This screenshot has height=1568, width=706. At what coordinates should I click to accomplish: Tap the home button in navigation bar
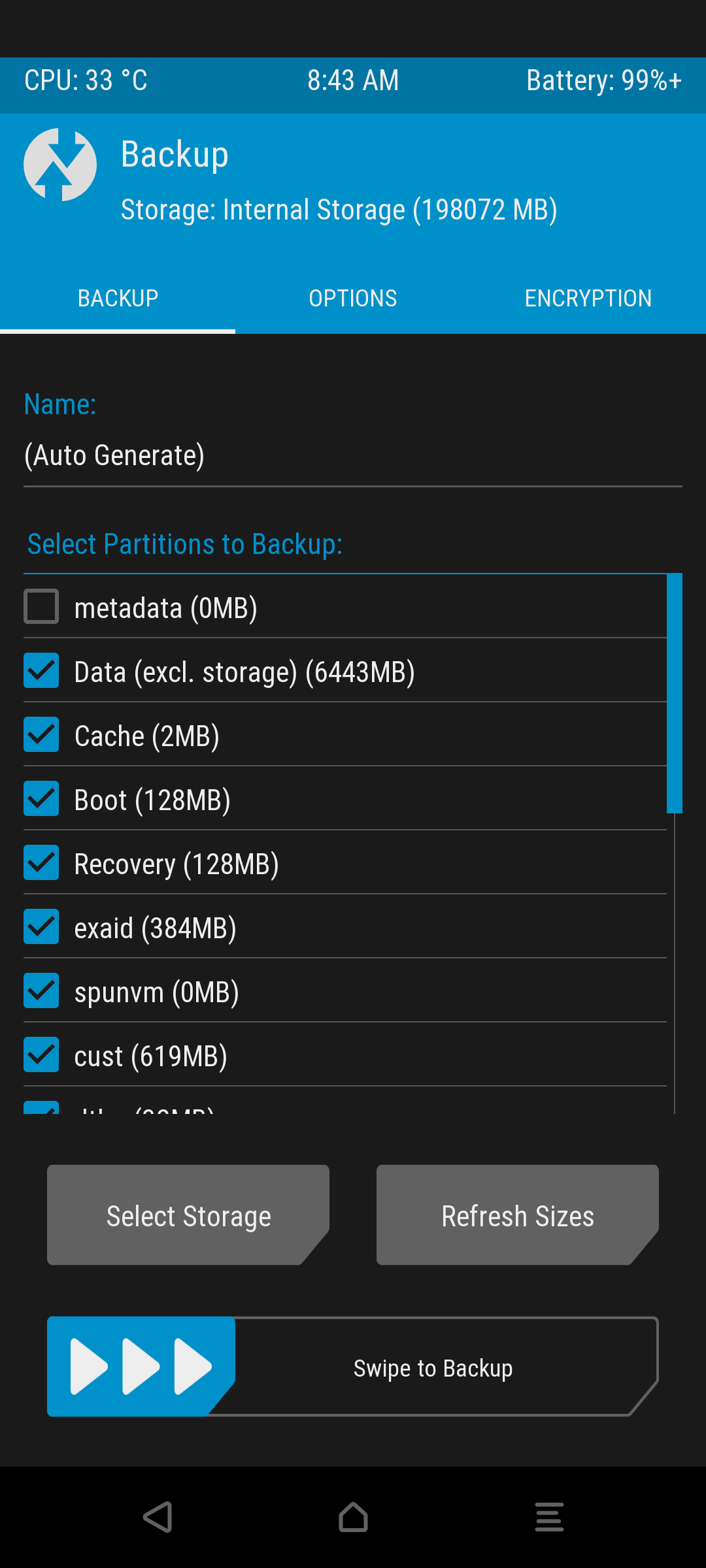[x=353, y=1517]
